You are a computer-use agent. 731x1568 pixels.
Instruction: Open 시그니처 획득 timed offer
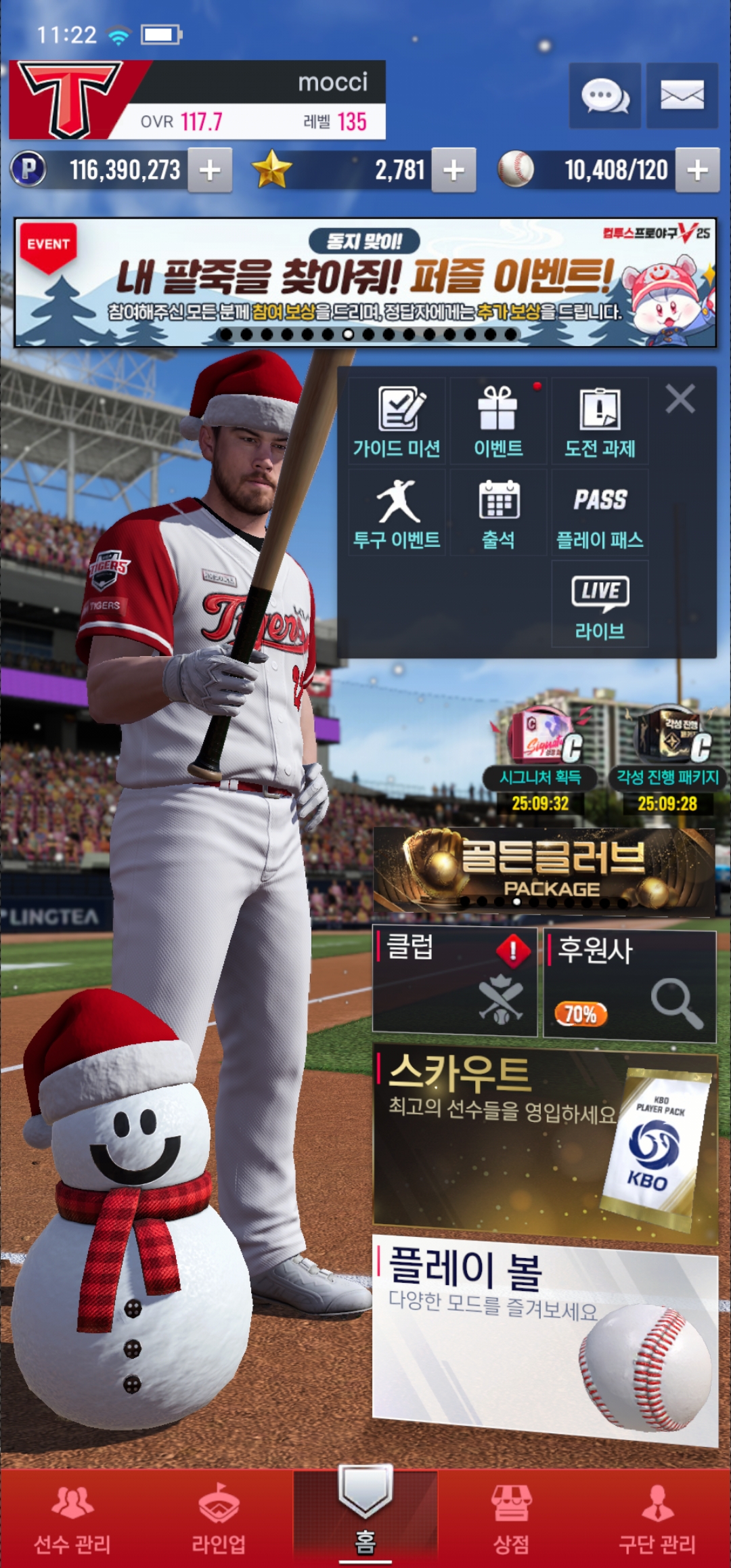(540, 758)
